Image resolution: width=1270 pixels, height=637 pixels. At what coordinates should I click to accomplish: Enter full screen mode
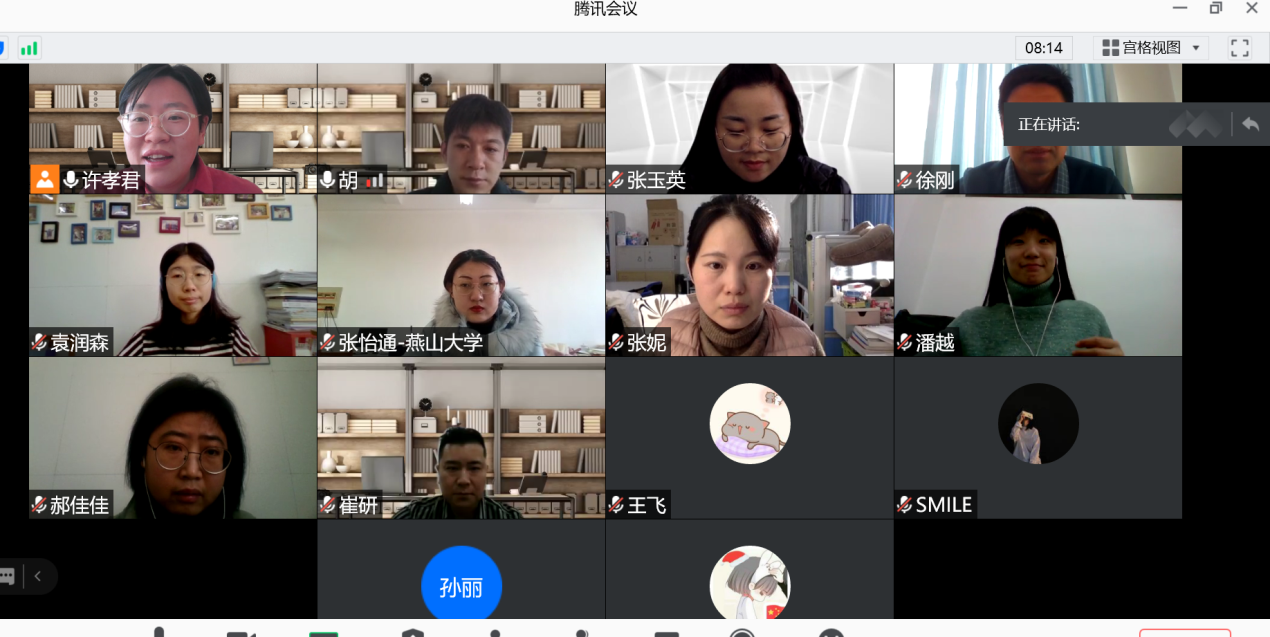(1240, 48)
